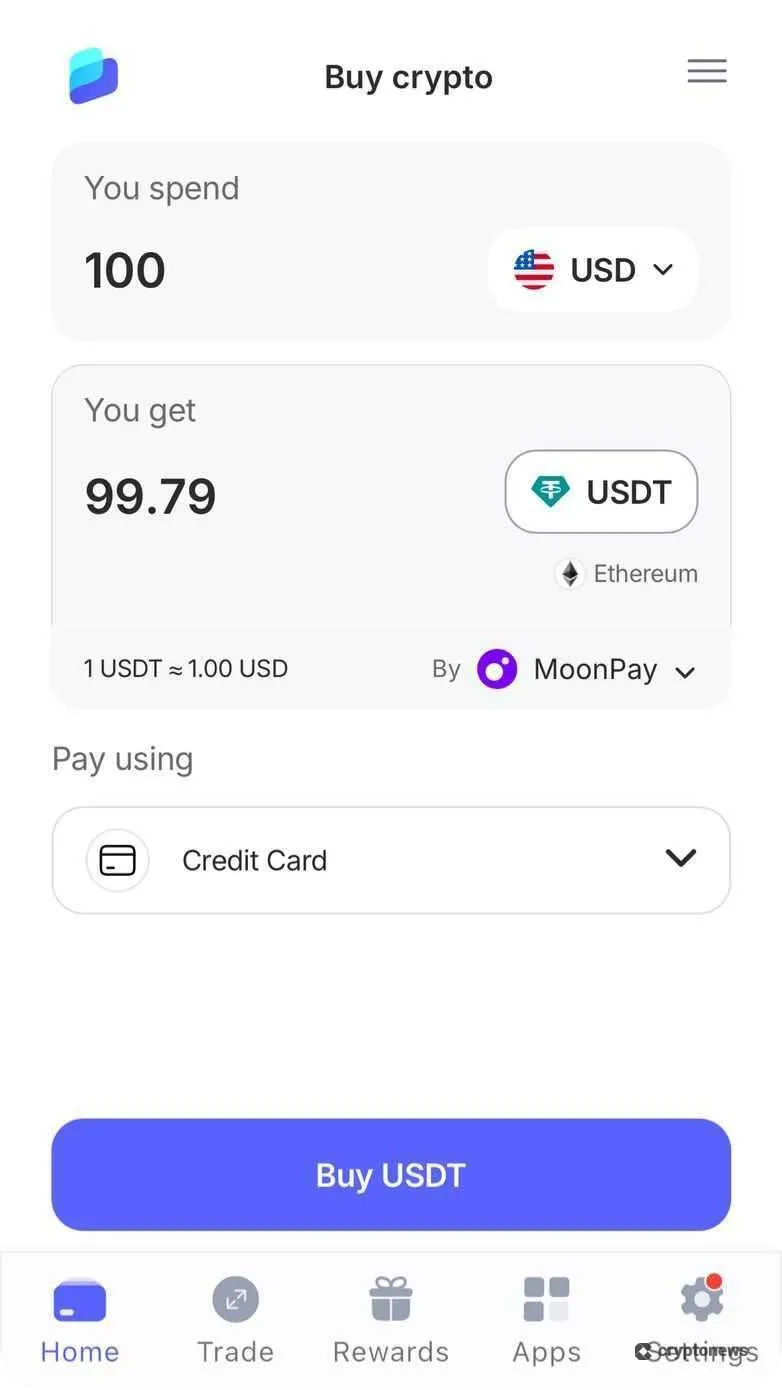Click the 1 USDT to 1.00 USD rate
782x1390 pixels.
(x=186, y=668)
